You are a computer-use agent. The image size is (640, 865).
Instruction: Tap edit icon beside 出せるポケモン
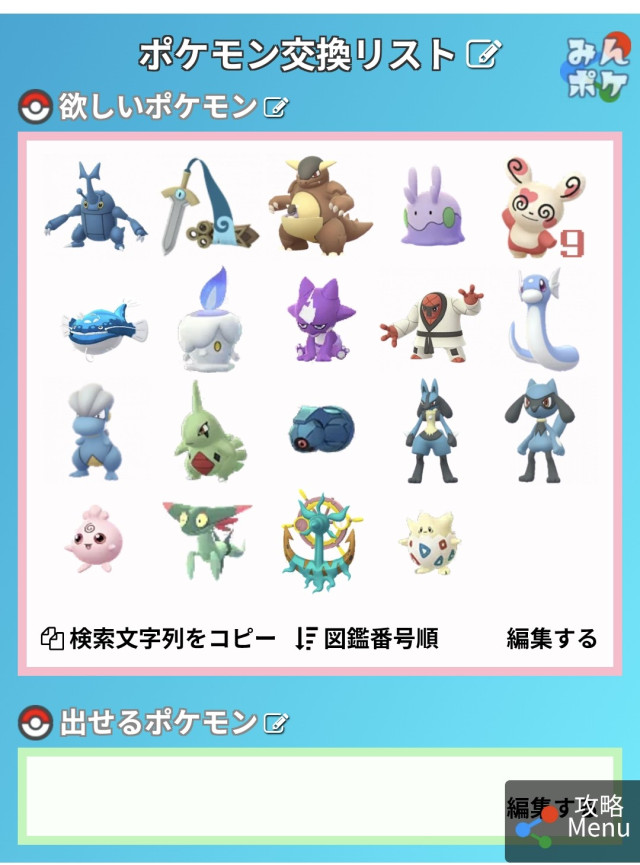pyautogui.click(x=276, y=722)
